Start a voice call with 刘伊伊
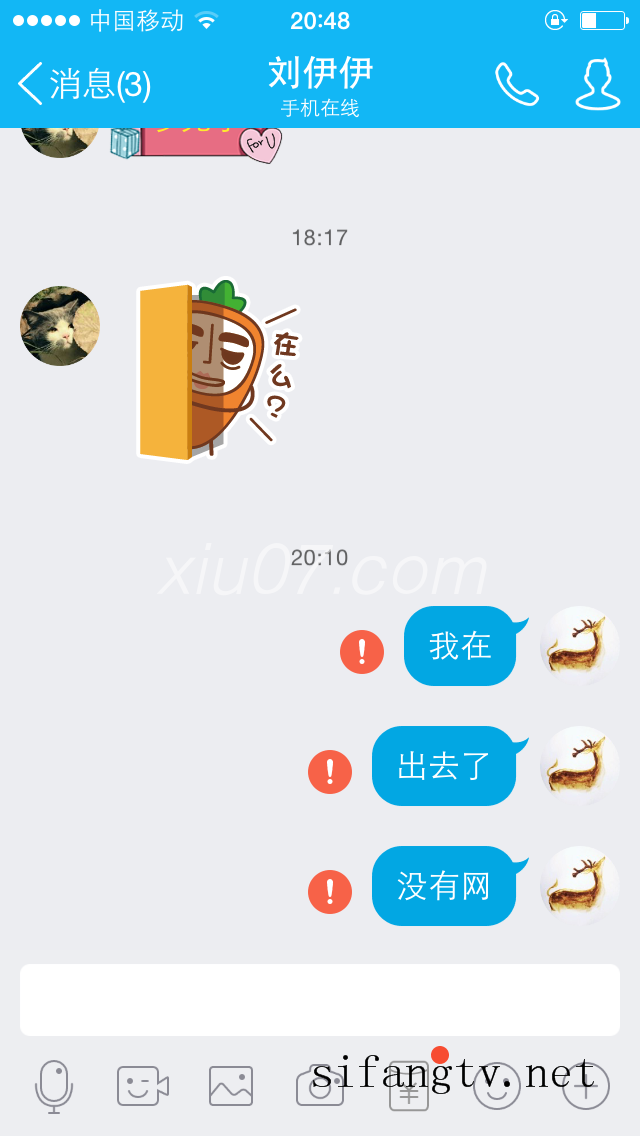This screenshot has width=640, height=1136. 517,85
